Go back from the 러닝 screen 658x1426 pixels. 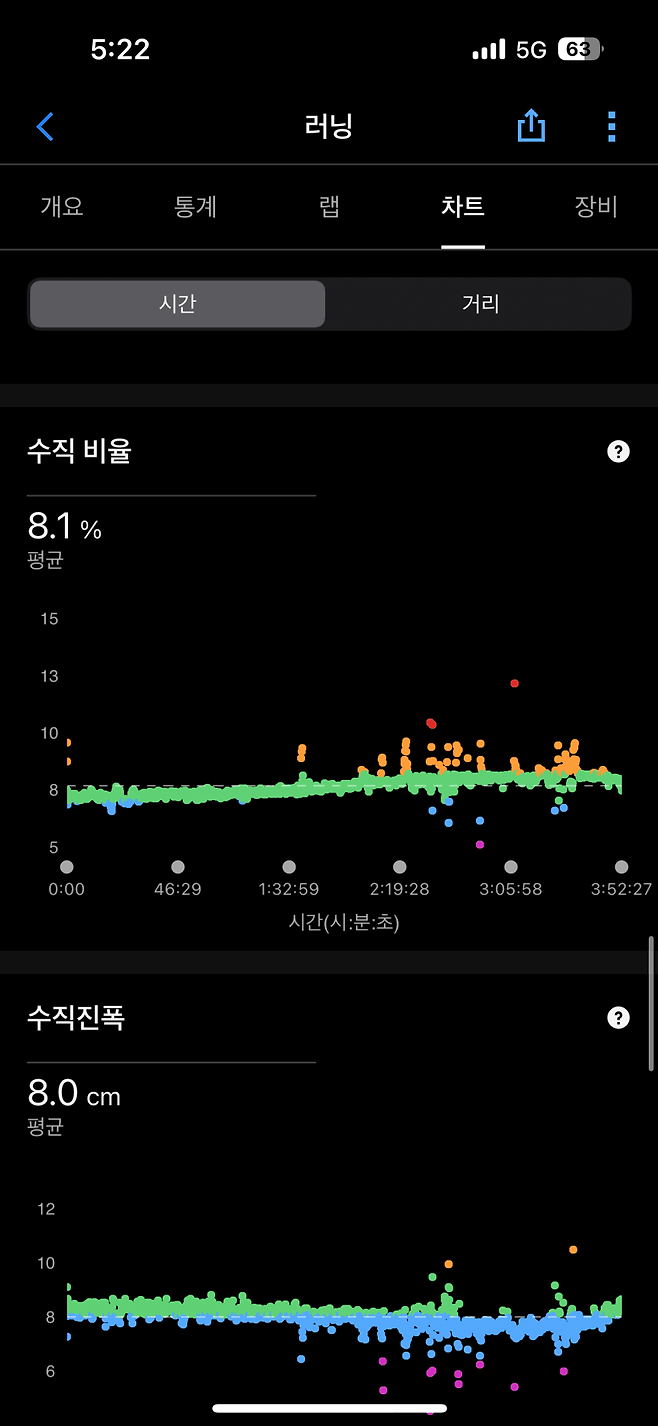coord(45,127)
